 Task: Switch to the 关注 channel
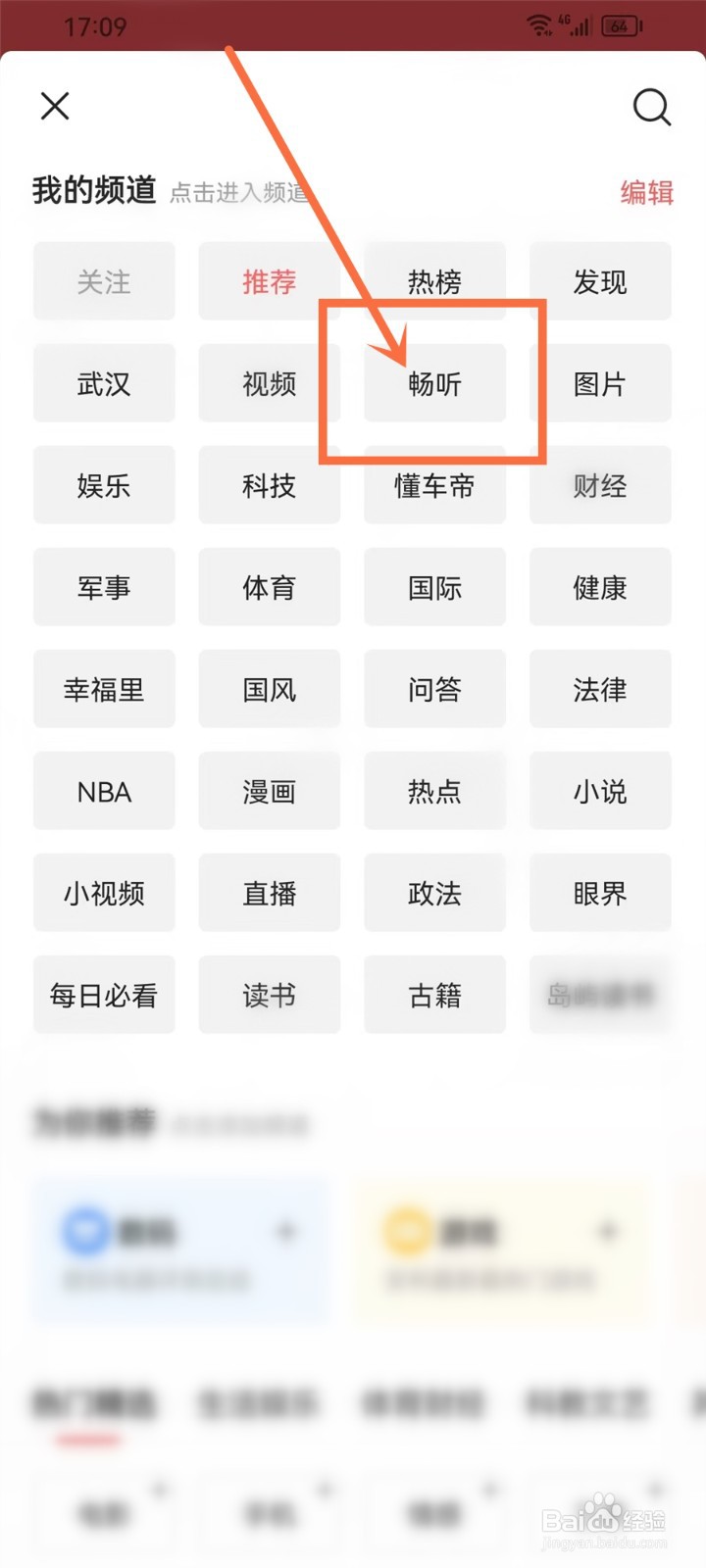104,281
